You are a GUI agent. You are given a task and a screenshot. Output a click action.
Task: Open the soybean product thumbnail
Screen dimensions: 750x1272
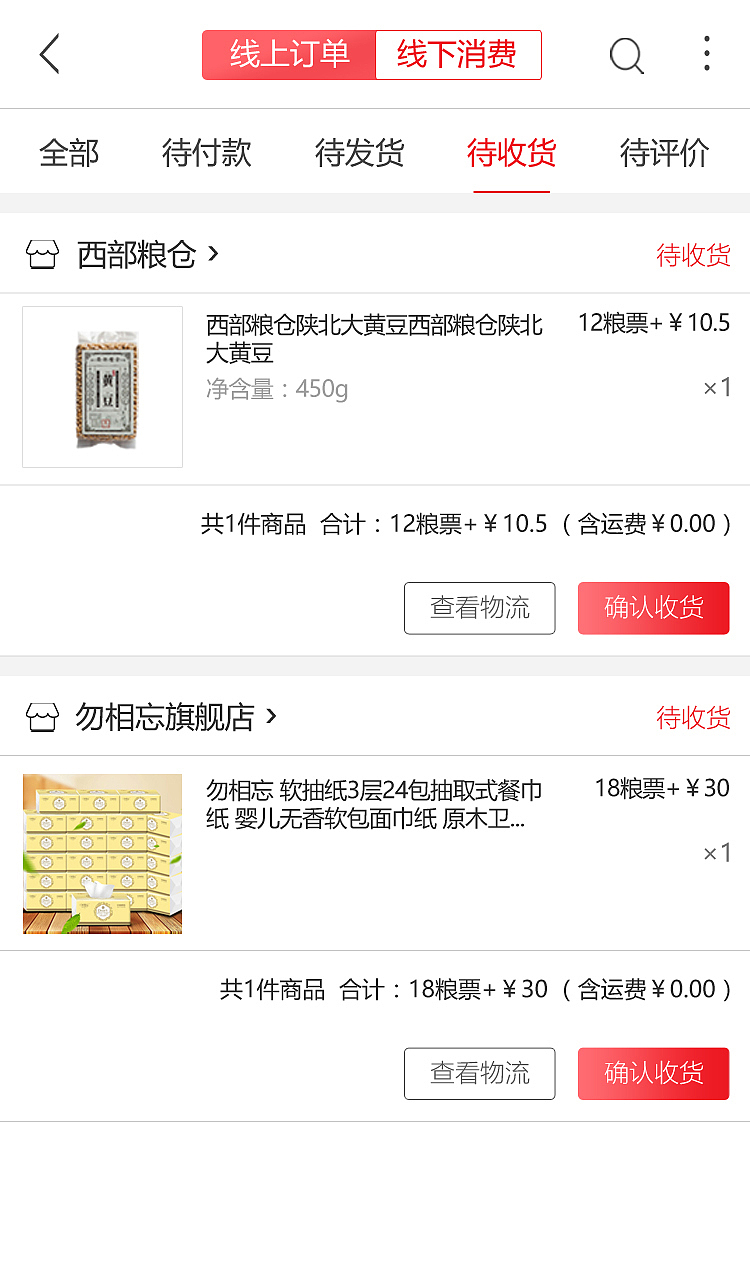[102, 387]
